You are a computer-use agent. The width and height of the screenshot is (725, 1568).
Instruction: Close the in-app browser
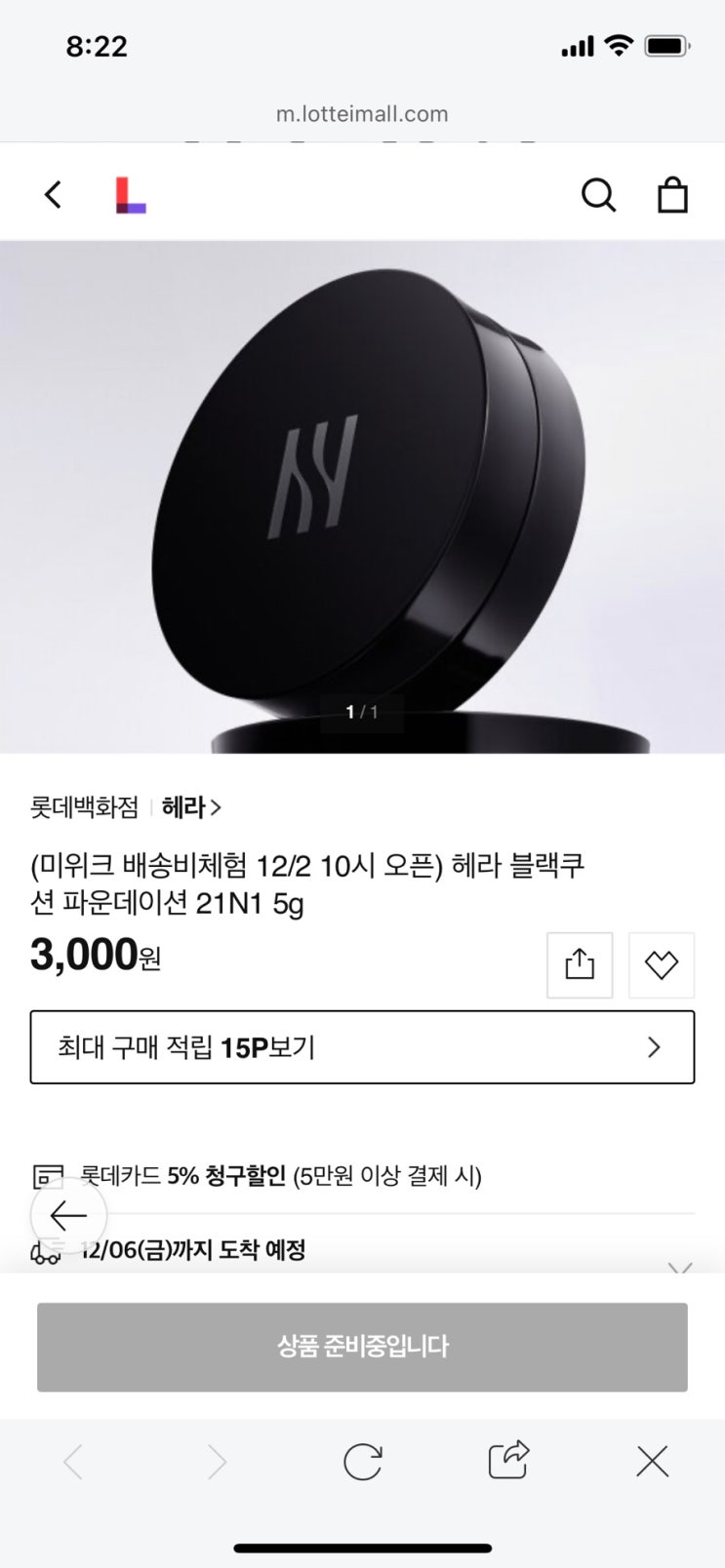click(x=652, y=1462)
